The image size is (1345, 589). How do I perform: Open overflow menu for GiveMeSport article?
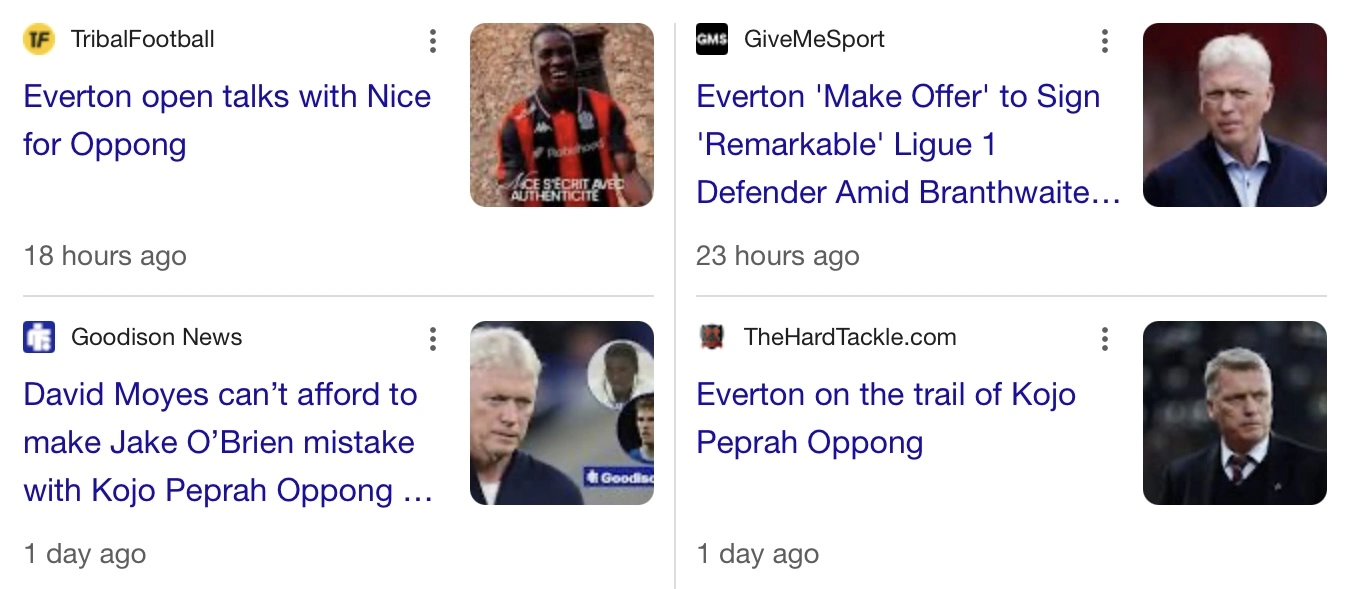pos(1105,41)
